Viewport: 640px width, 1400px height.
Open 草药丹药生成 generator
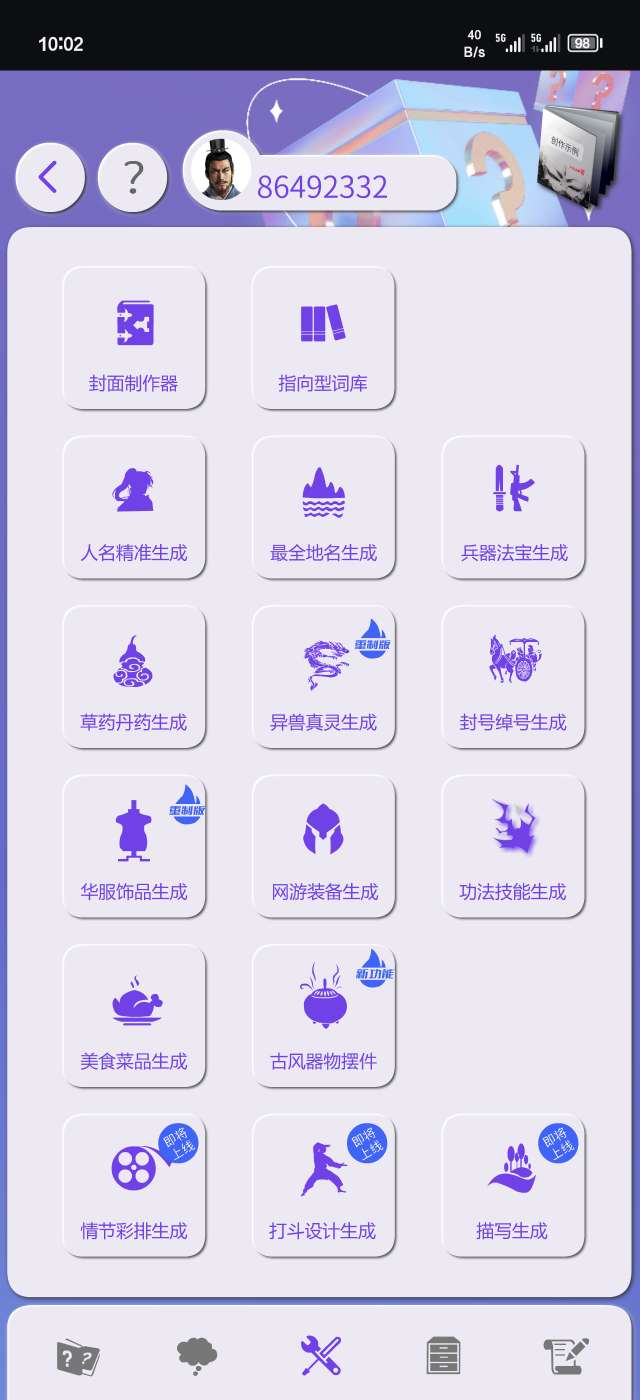point(134,677)
